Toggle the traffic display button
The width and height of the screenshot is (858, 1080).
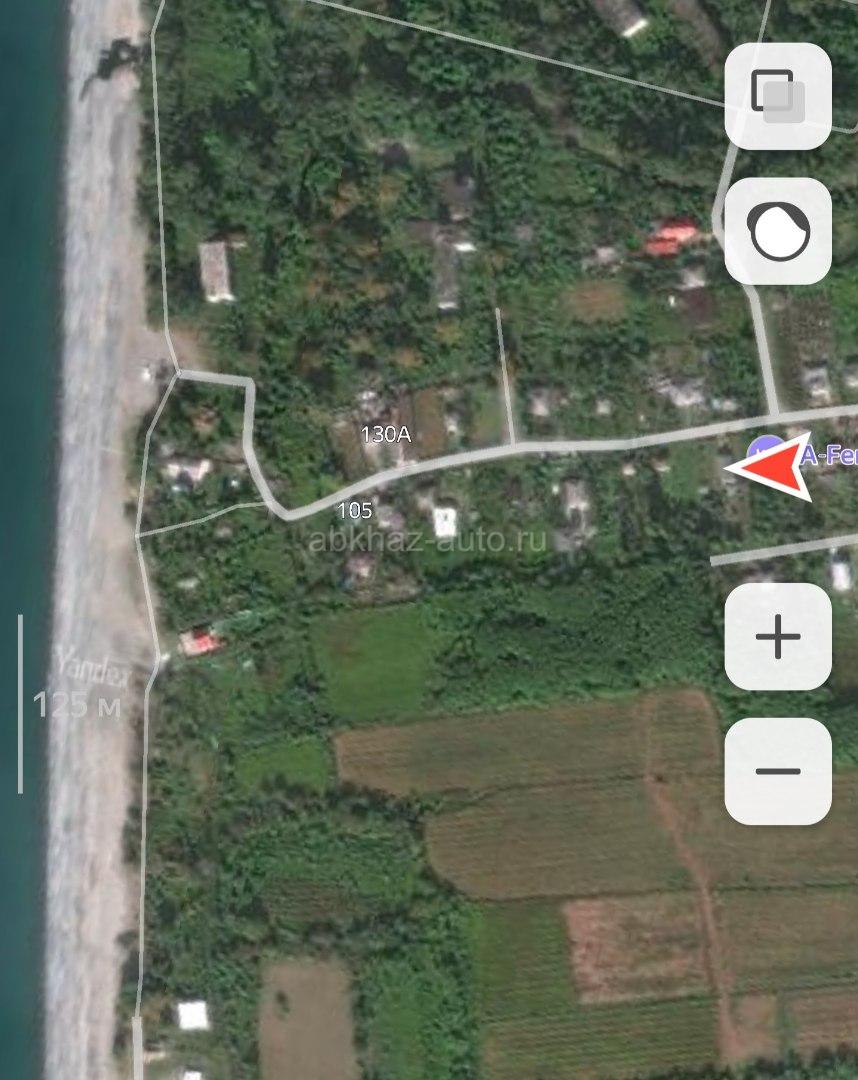[x=778, y=231]
